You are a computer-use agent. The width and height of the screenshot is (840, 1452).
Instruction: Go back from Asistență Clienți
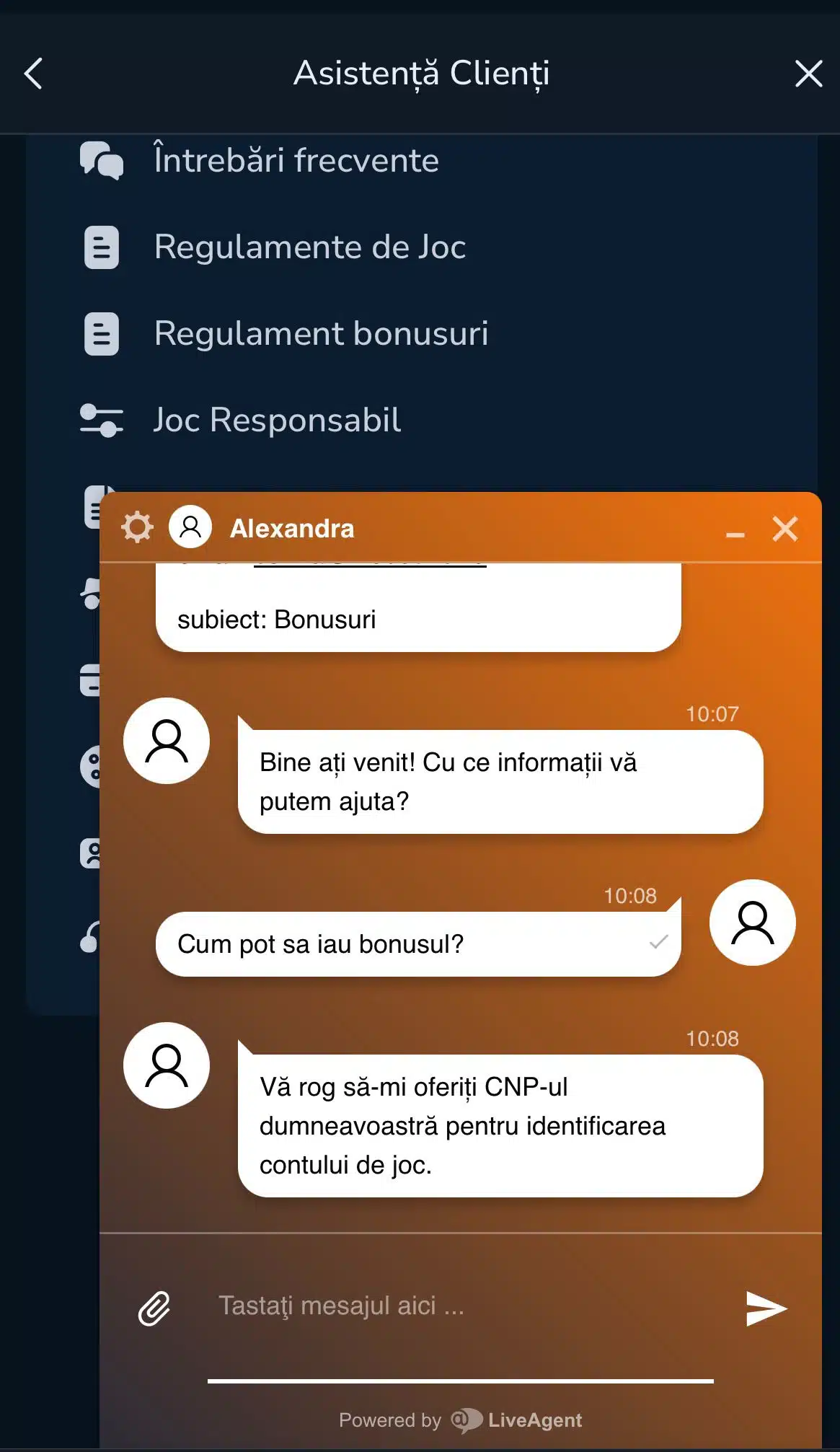(x=33, y=74)
